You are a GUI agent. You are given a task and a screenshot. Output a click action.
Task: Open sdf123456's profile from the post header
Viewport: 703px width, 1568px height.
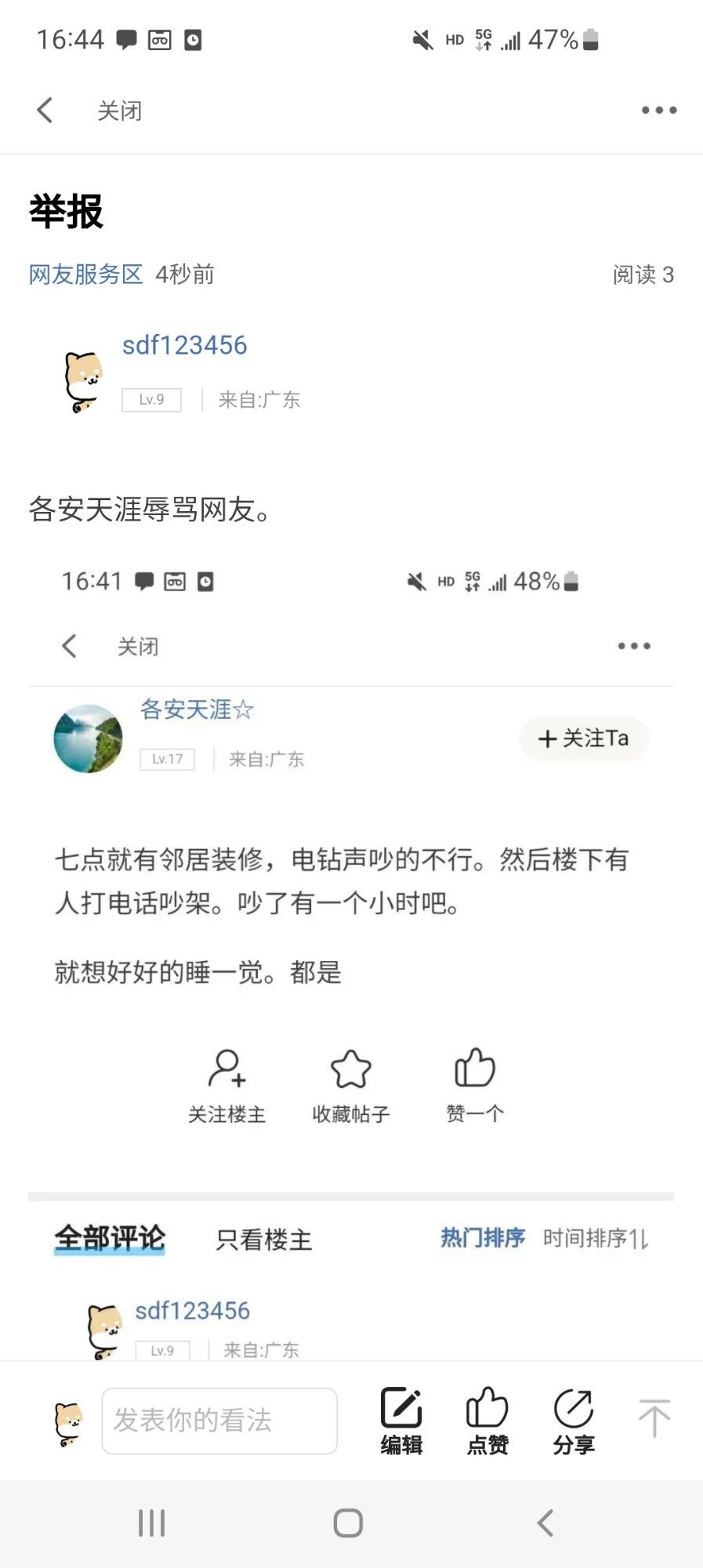(184, 345)
